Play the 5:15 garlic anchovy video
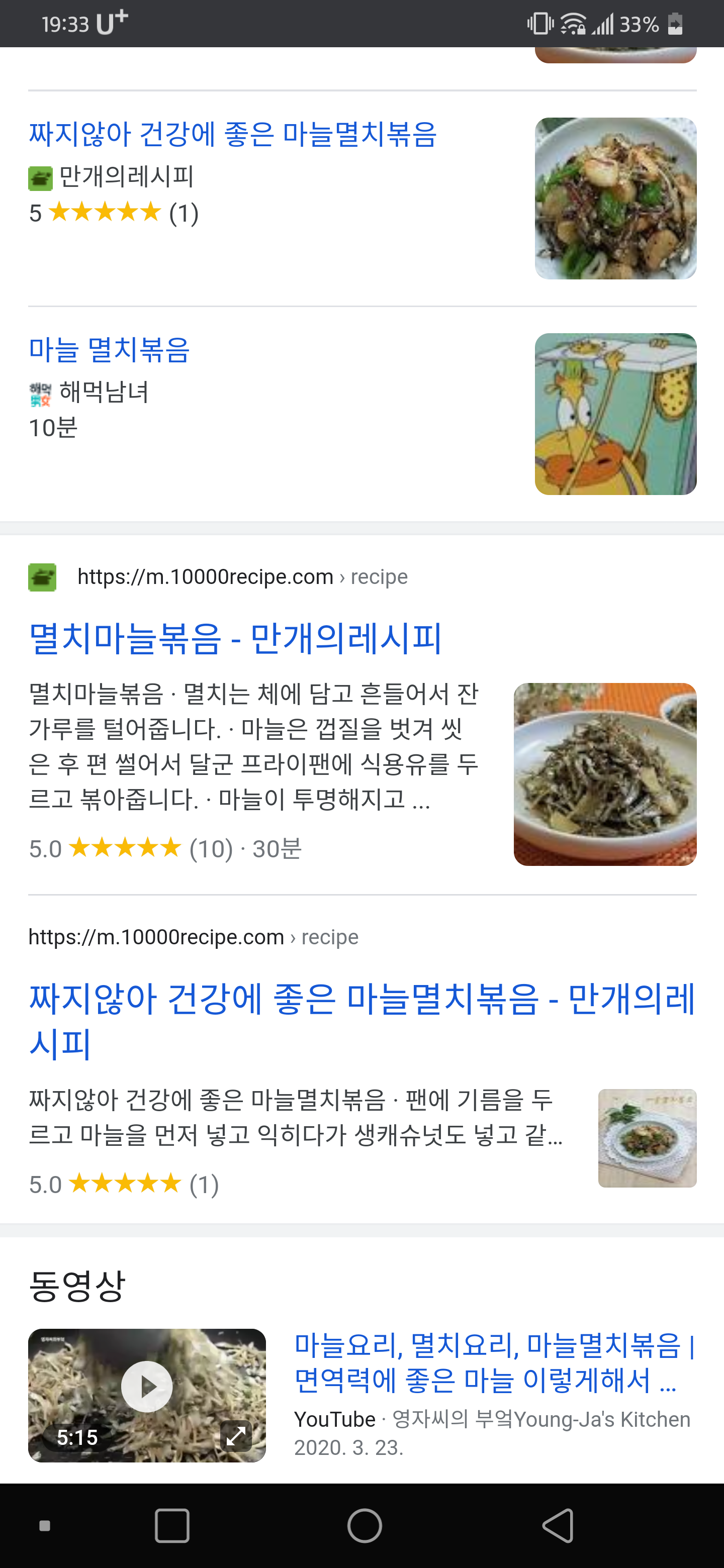 click(x=147, y=1387)
